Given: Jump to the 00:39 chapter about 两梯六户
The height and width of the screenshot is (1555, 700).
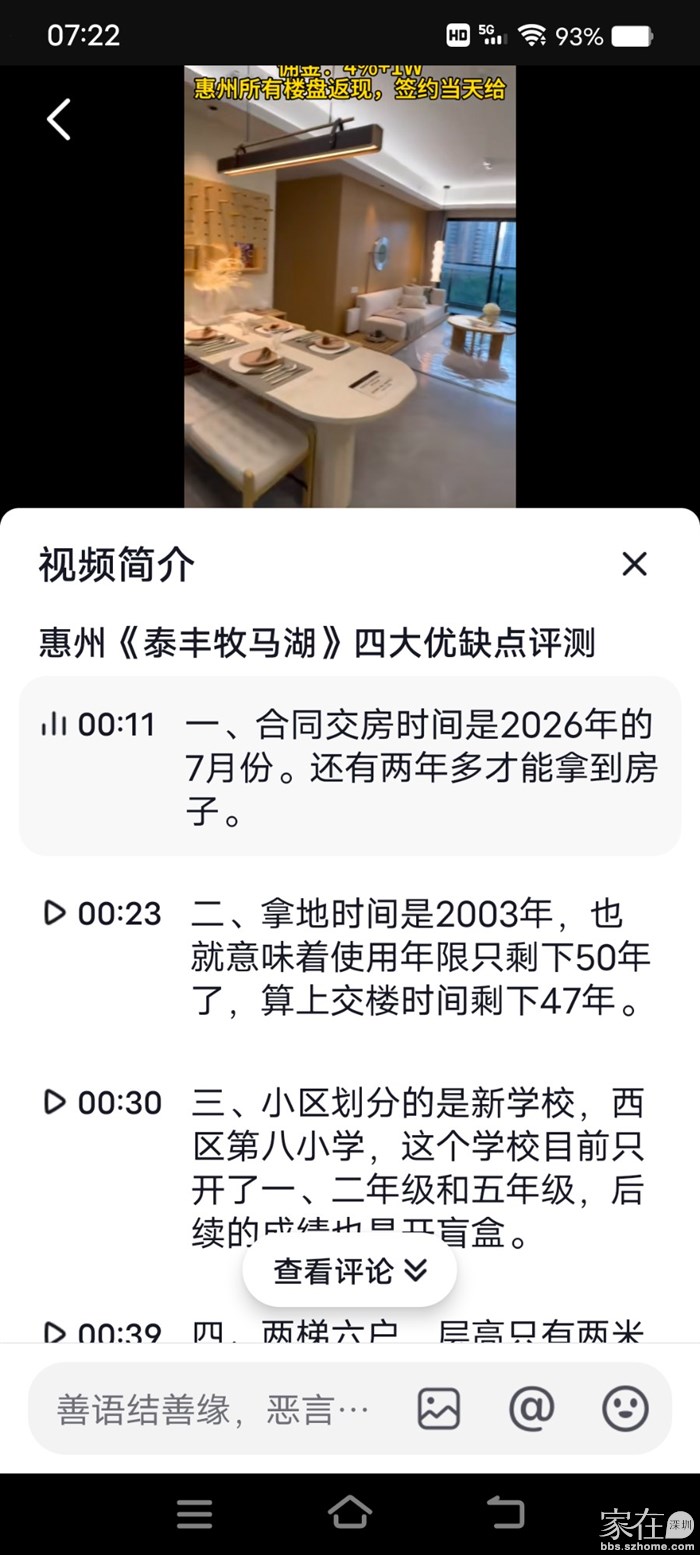Looking at the screenshot, I should [350, 1330].
